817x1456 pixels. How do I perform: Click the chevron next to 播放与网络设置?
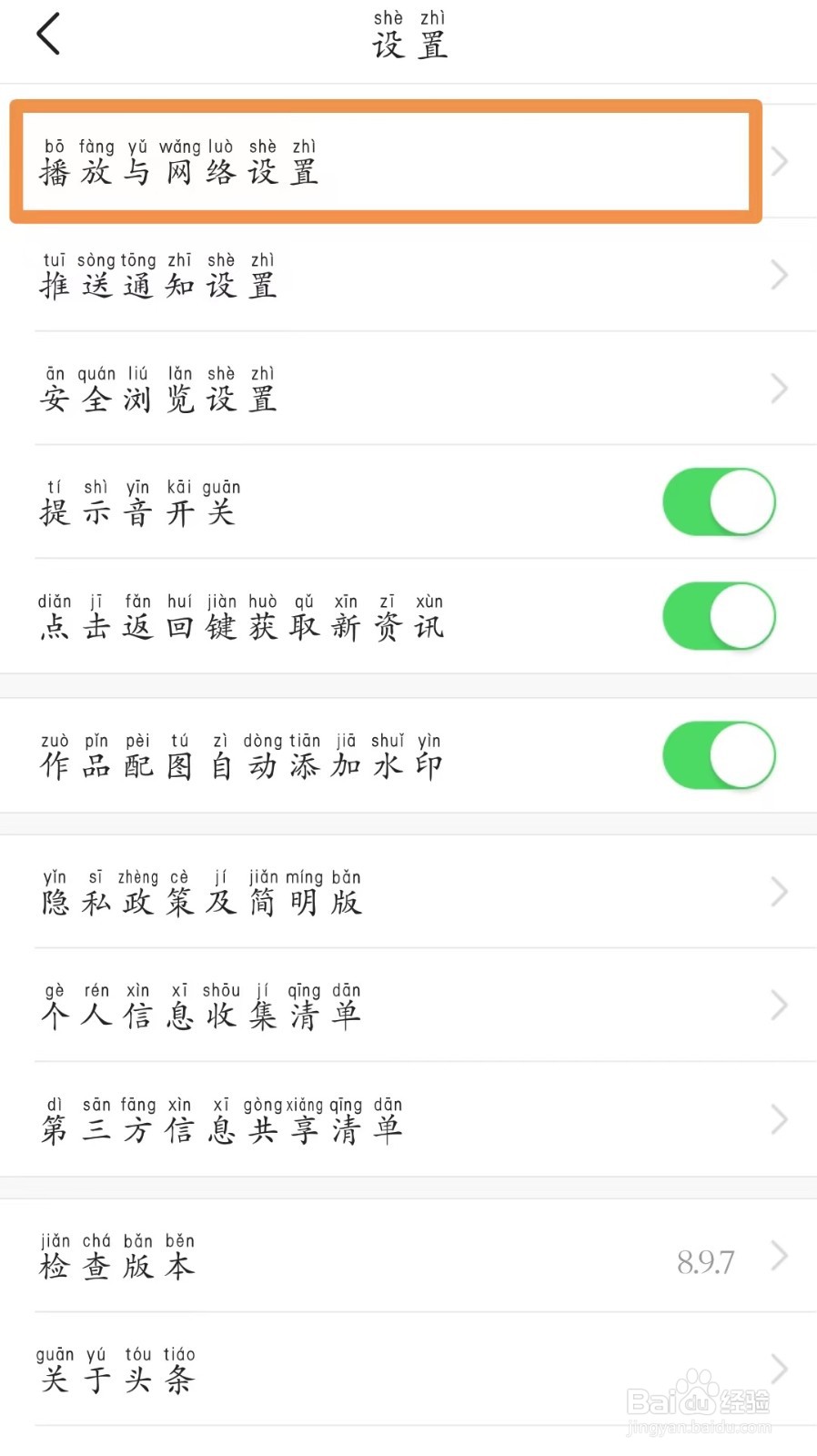tap(778, 160)
